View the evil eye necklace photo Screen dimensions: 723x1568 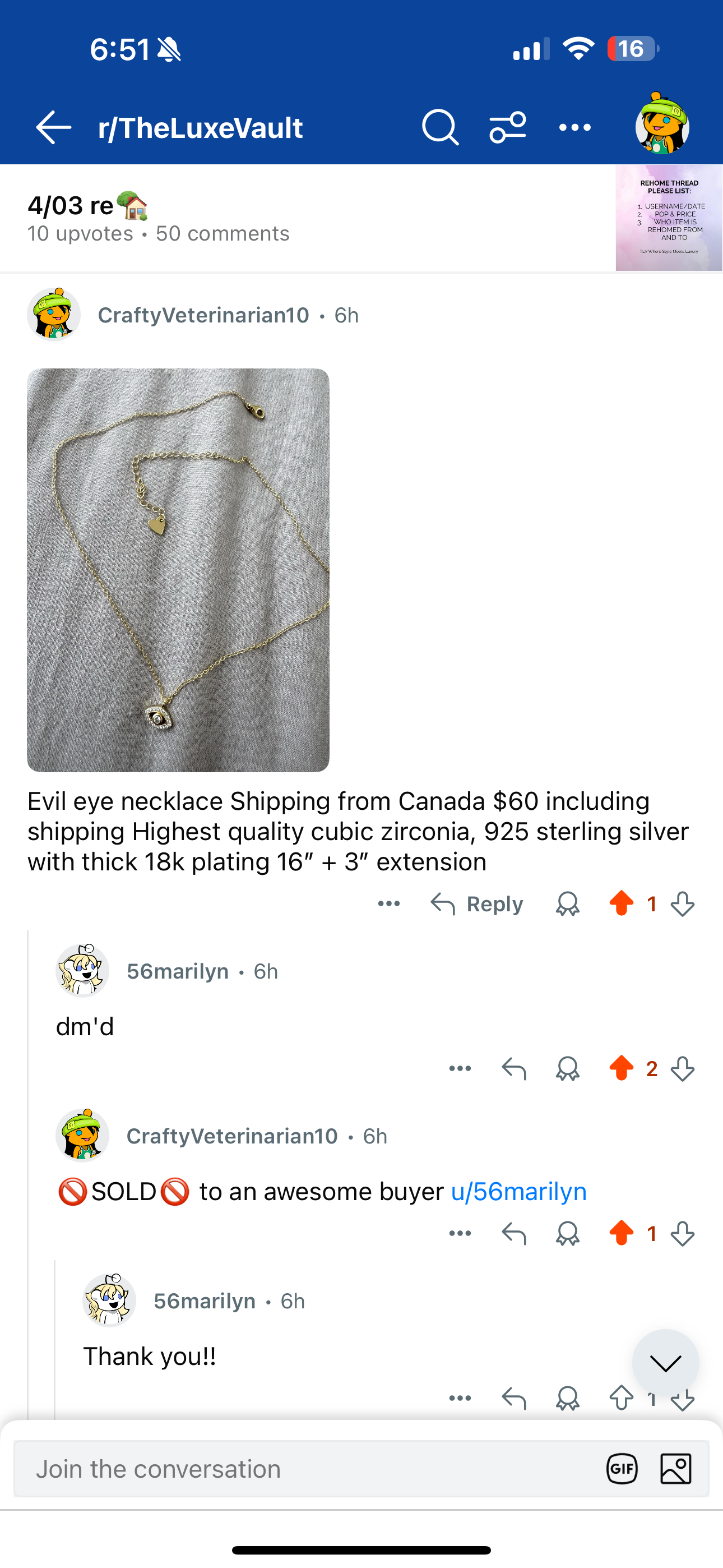coord(178,570)
